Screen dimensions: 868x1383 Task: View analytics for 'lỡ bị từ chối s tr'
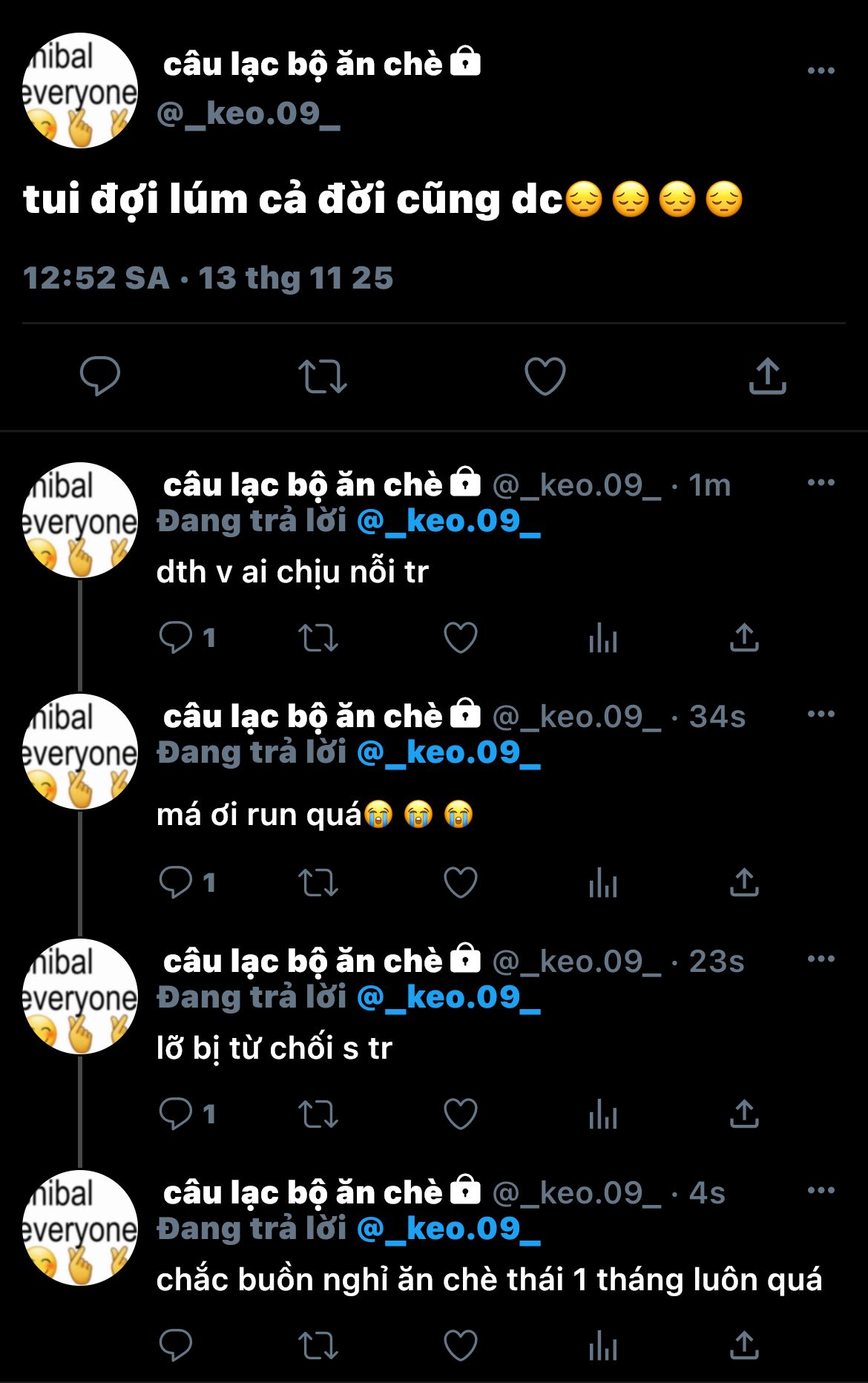pos(602,1114)
